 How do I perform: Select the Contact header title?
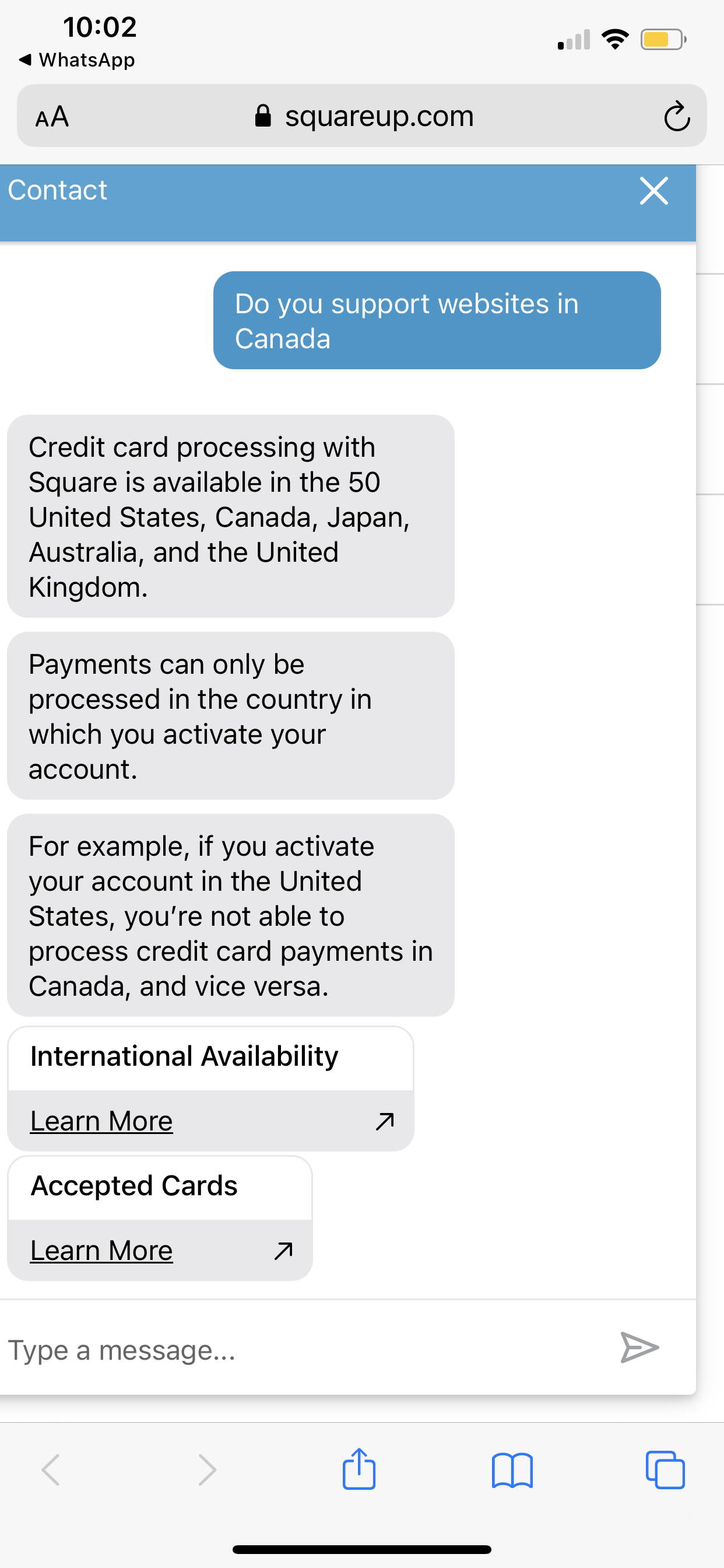(57, 190)
